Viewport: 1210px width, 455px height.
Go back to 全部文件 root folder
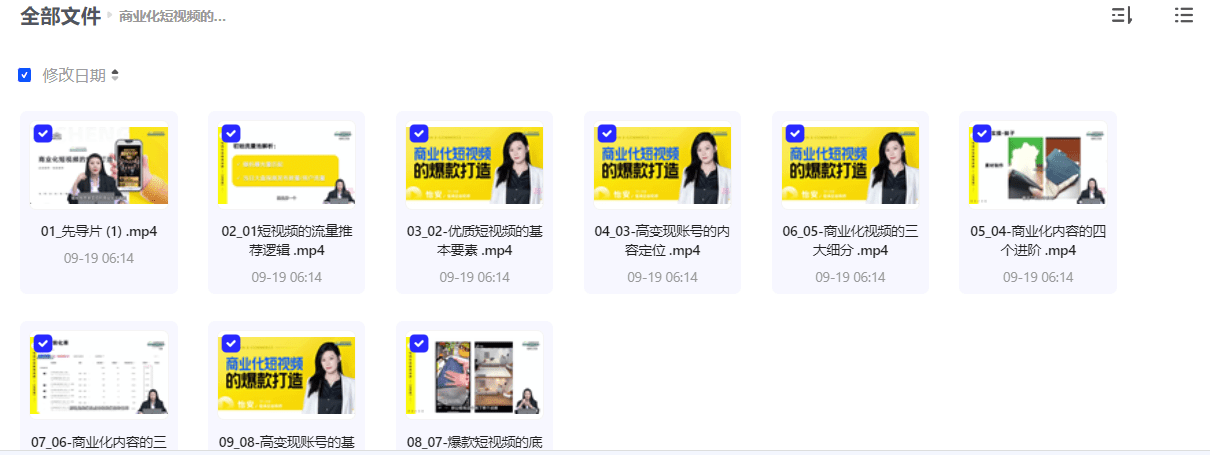point(60,16)
